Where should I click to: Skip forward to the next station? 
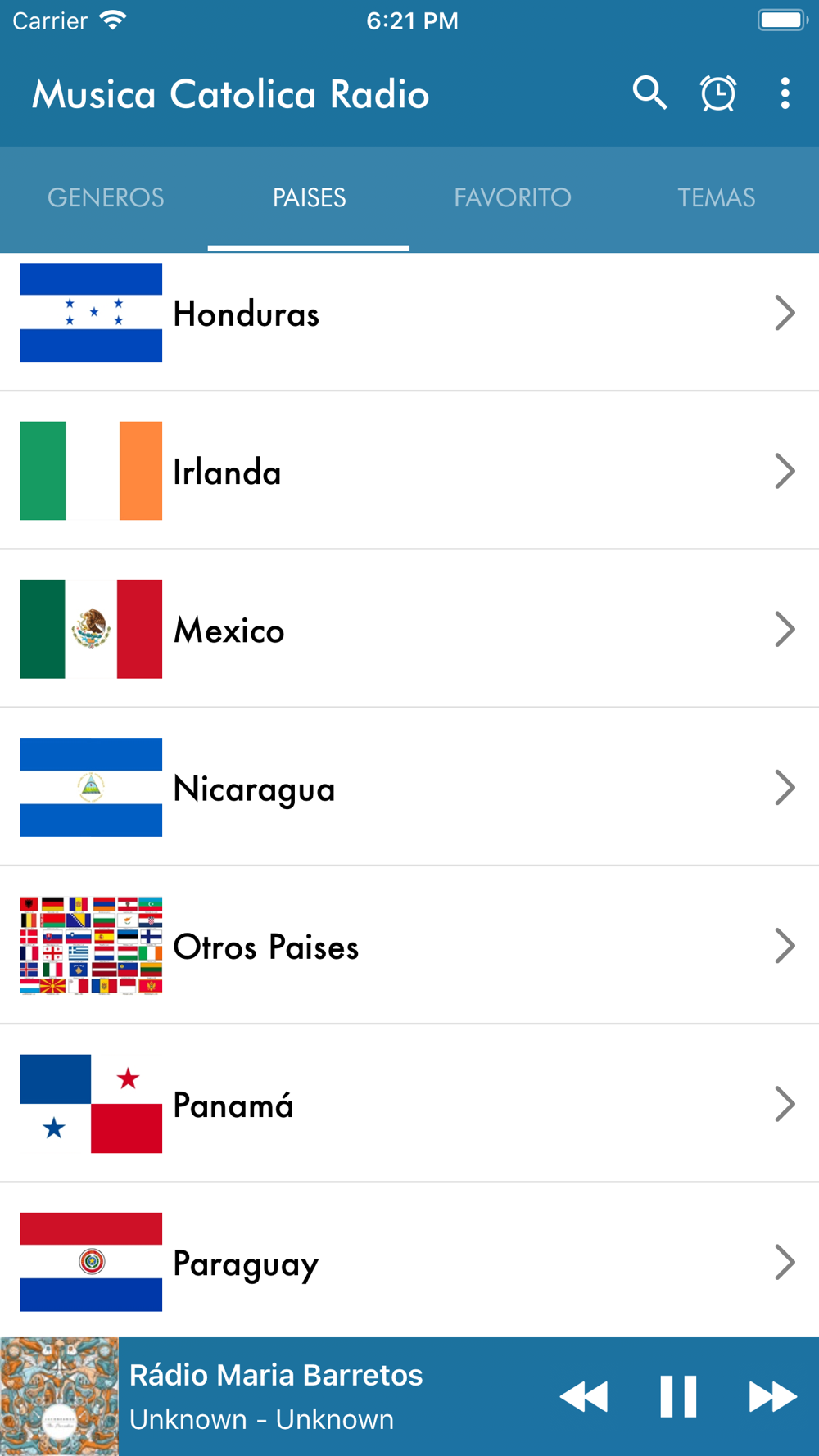pos(771,1396)
